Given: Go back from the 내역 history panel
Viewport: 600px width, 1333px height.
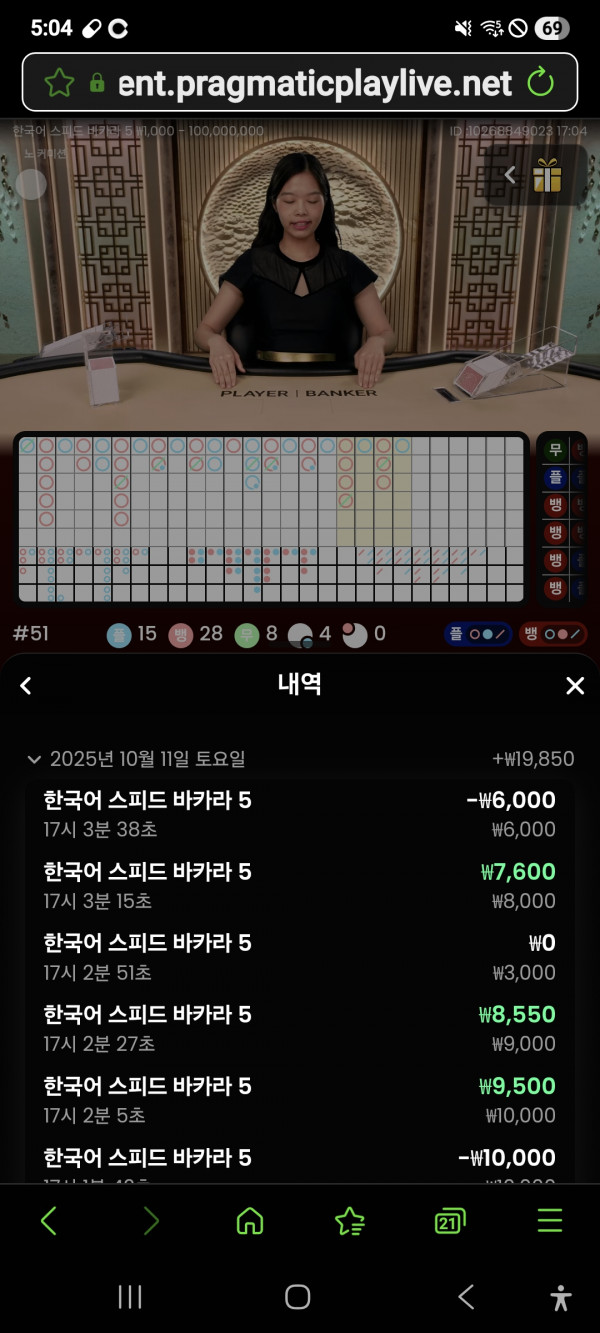Looking at the screenshot, I should (26, 686).
